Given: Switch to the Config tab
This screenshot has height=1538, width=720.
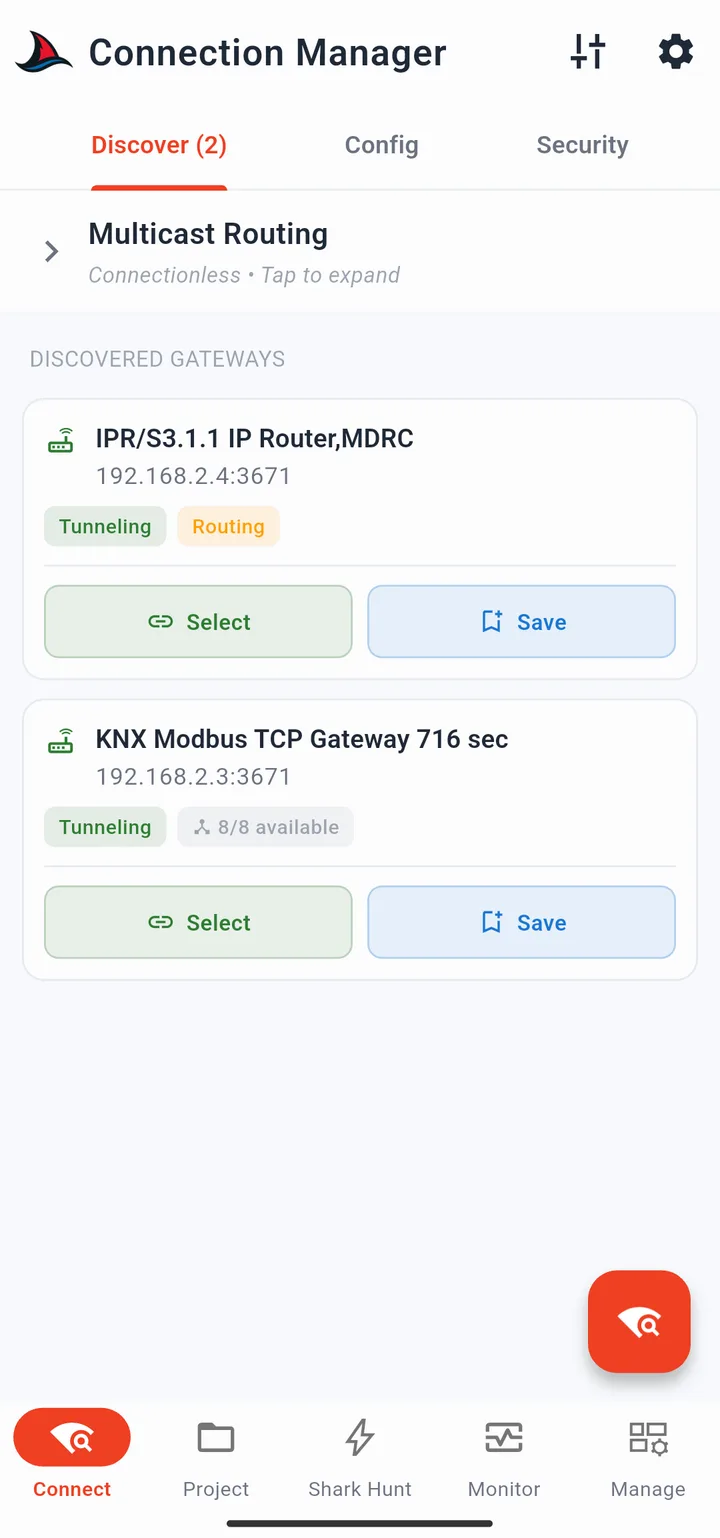Looking at the screenshot, I should click(x=381, y=145).
